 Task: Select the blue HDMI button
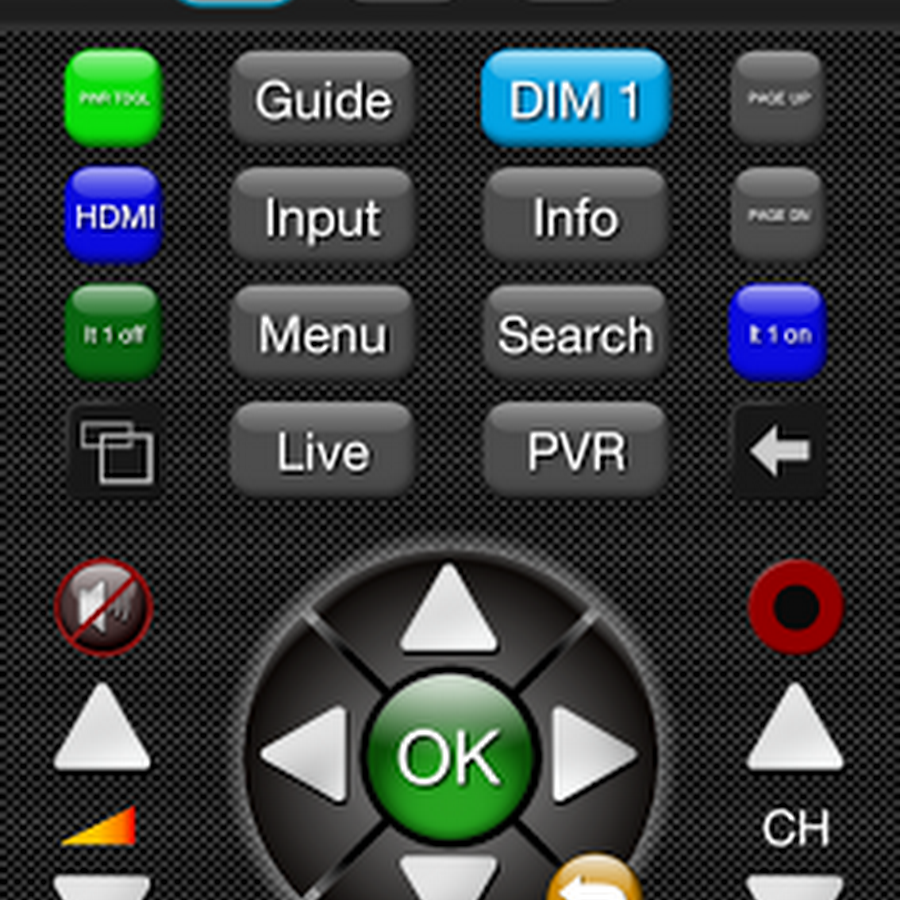click(x=113, y=215)
